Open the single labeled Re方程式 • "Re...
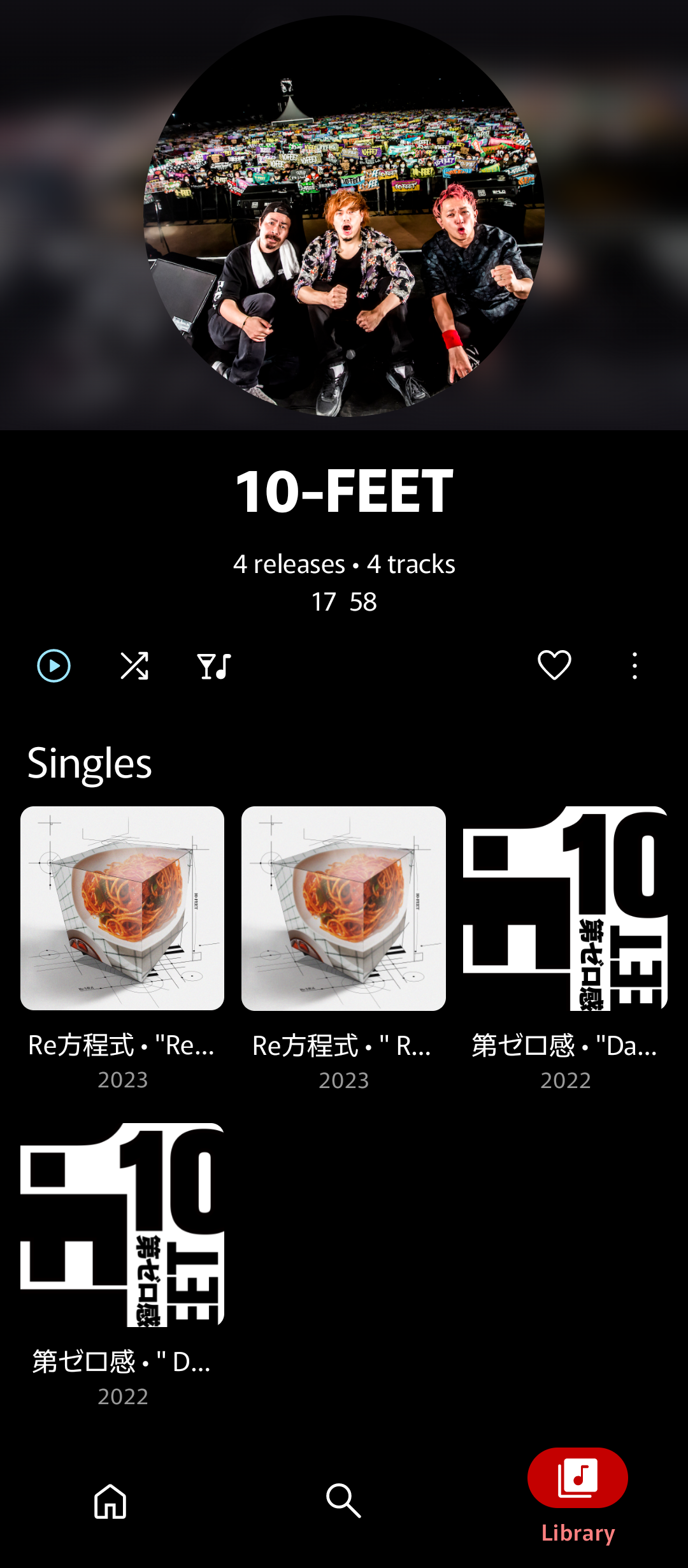The image size is (688, 1568). point(122,908)
